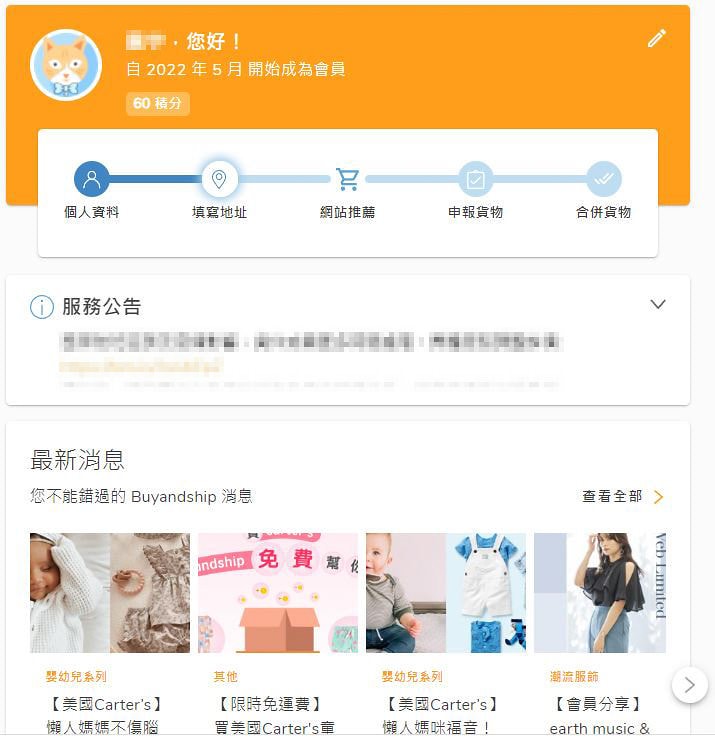This screenshot has width=715, height=739.
Task: Go to the 填寫地址 step
Action: 219,180
